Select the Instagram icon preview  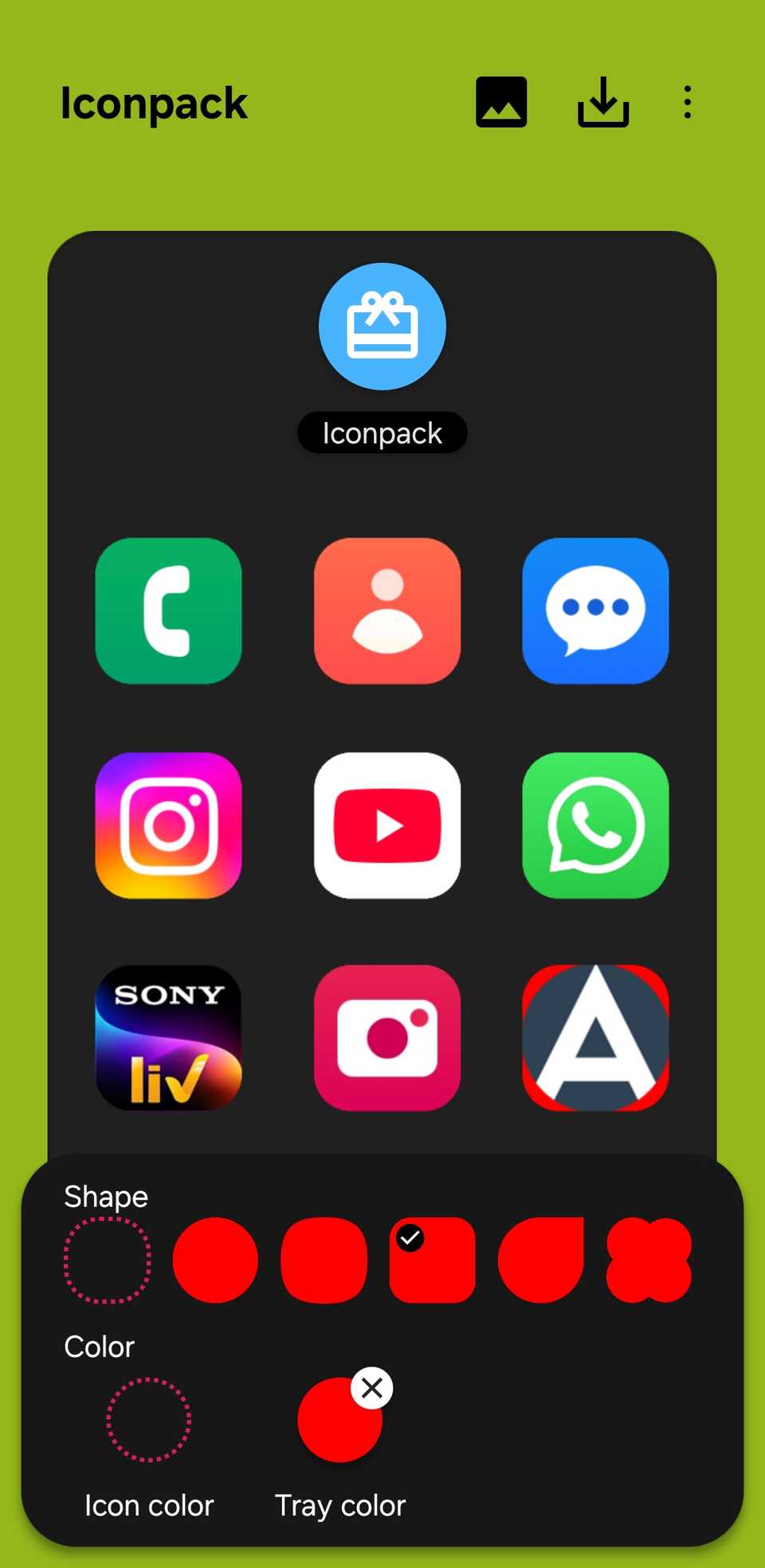point(168,825)
